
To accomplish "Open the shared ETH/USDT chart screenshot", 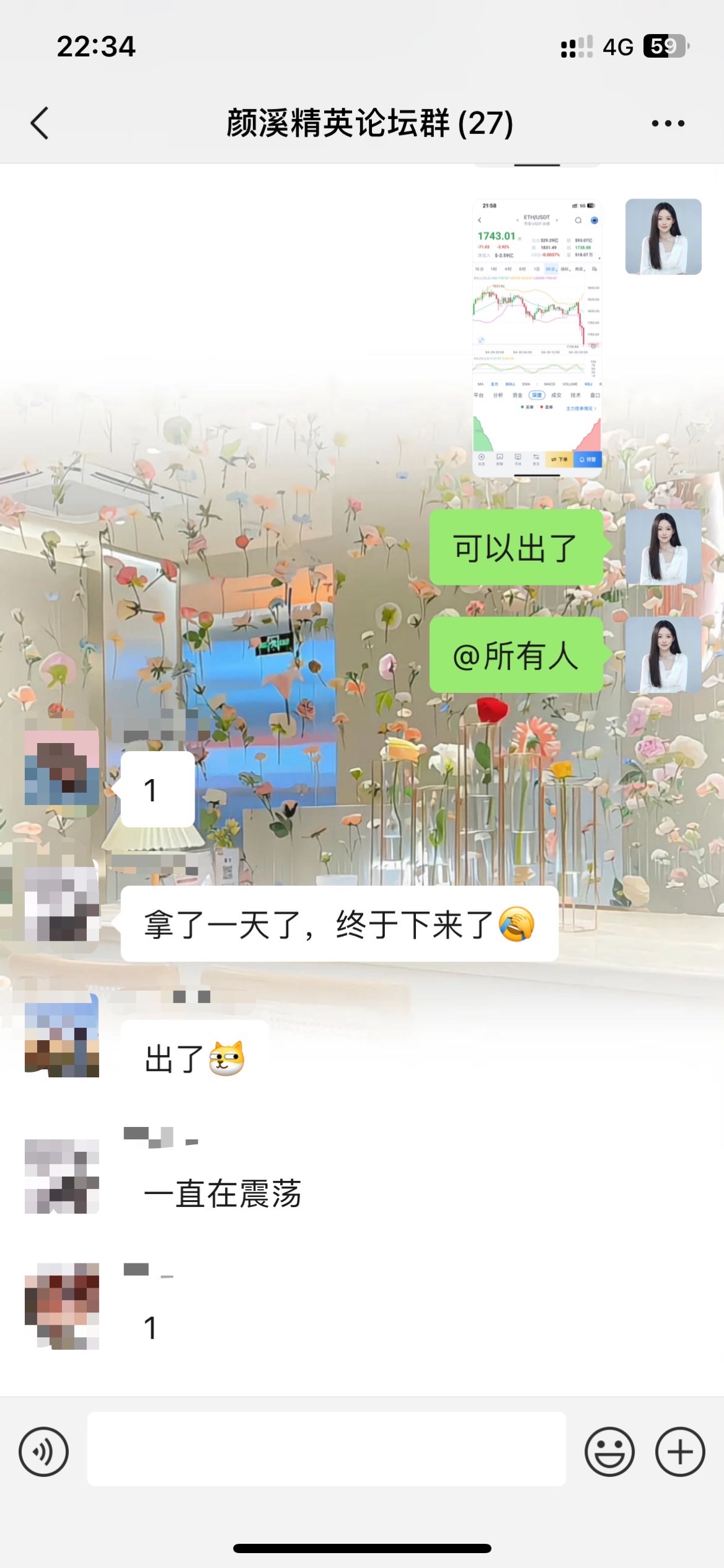I will 537,338.
